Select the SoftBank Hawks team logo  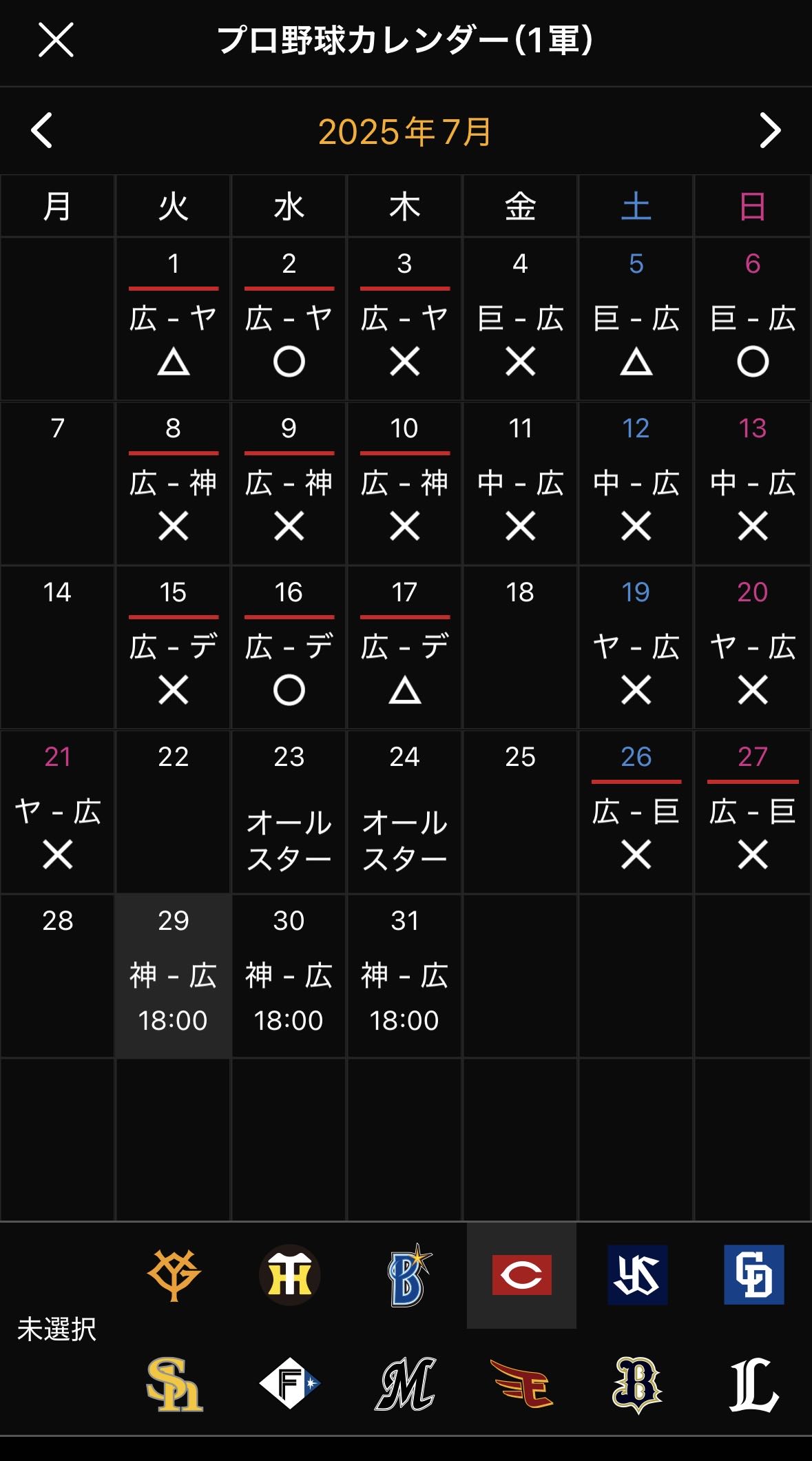click(174, 1385)
